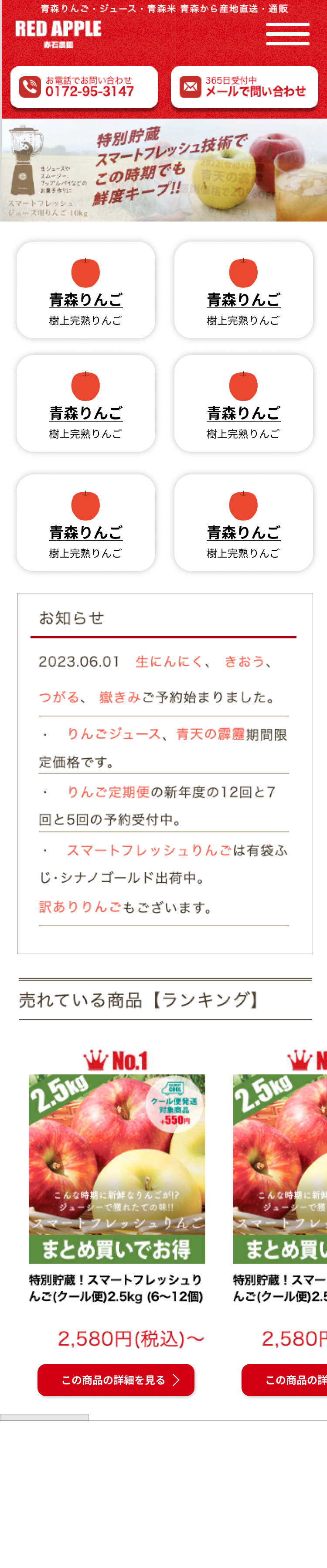Open No.1 ranked 2.5kg apple product image
The image size is (327, 1568).
[x=116, y=1169]
